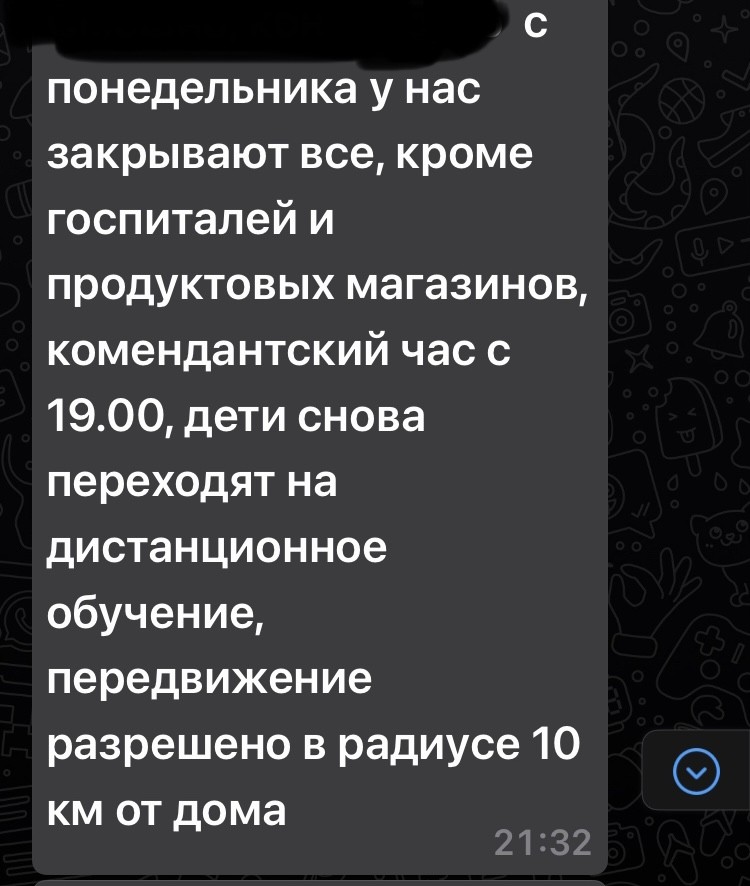Jump to the latest messages
750x886 pixels.
697,771
